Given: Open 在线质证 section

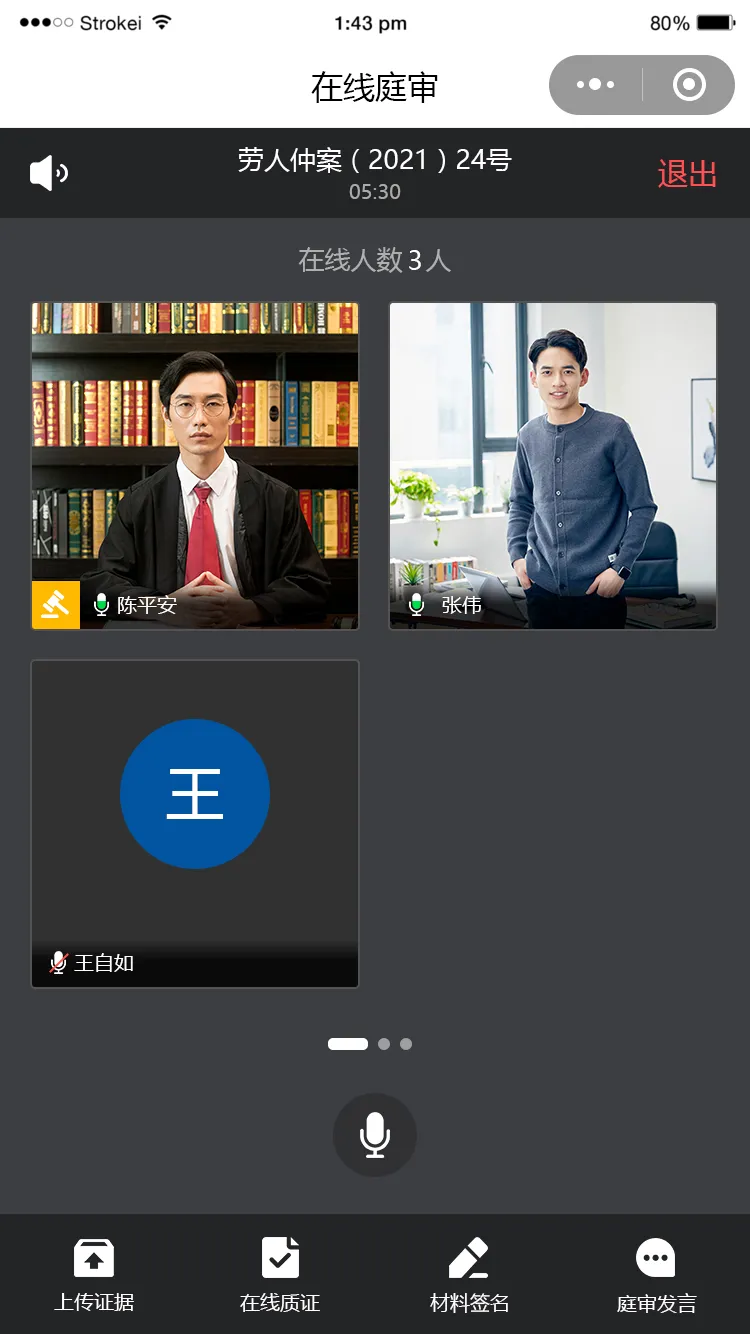Looking at the screenshot, I should 280,1274.
